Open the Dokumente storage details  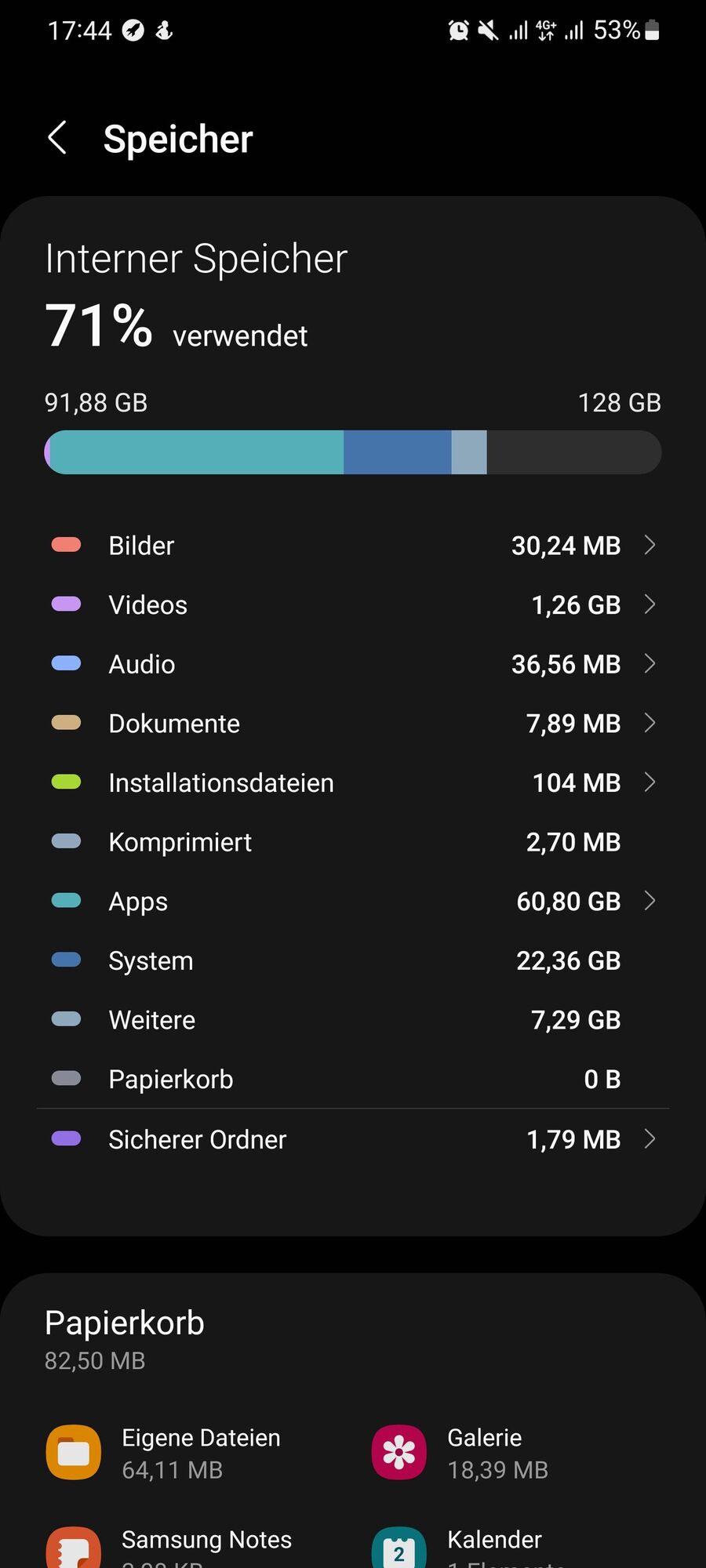tap(650, 723)
